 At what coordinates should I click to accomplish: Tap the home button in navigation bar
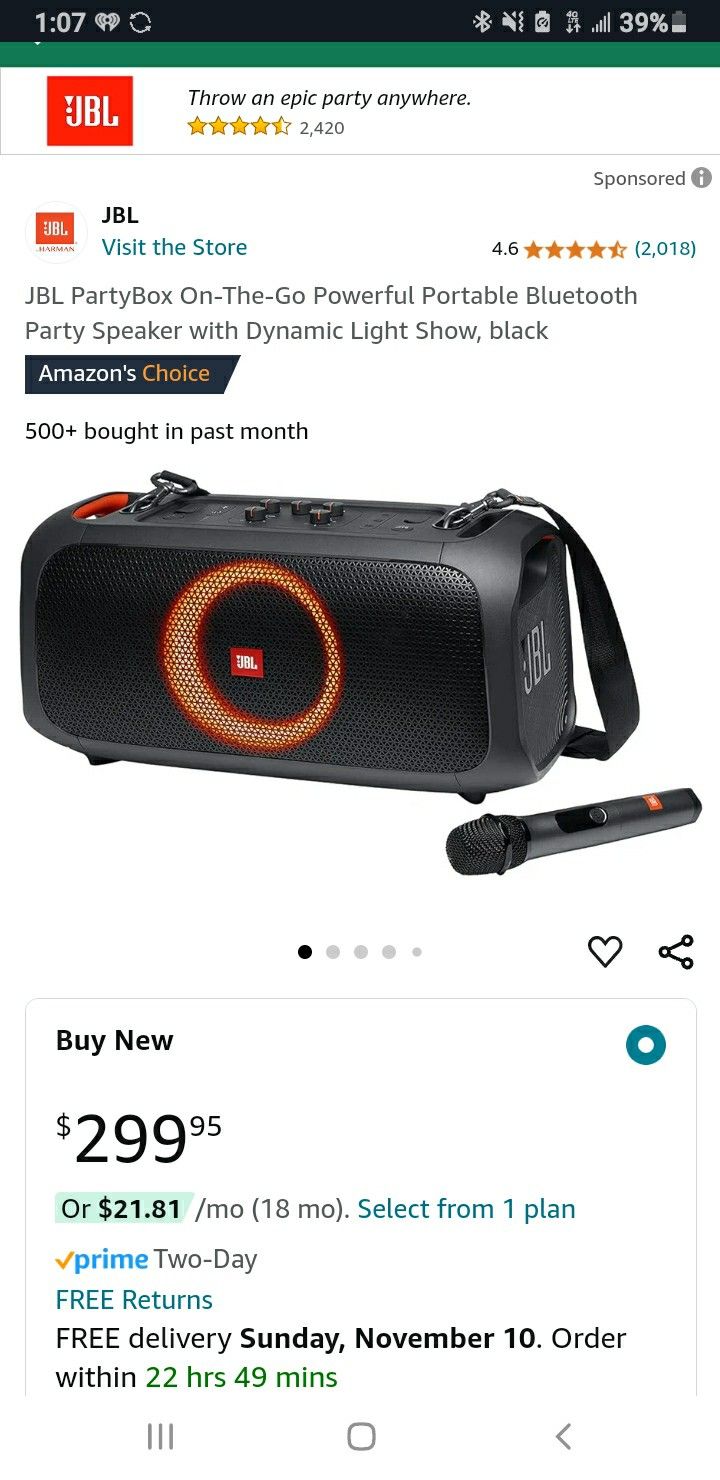click(360, 1436)
